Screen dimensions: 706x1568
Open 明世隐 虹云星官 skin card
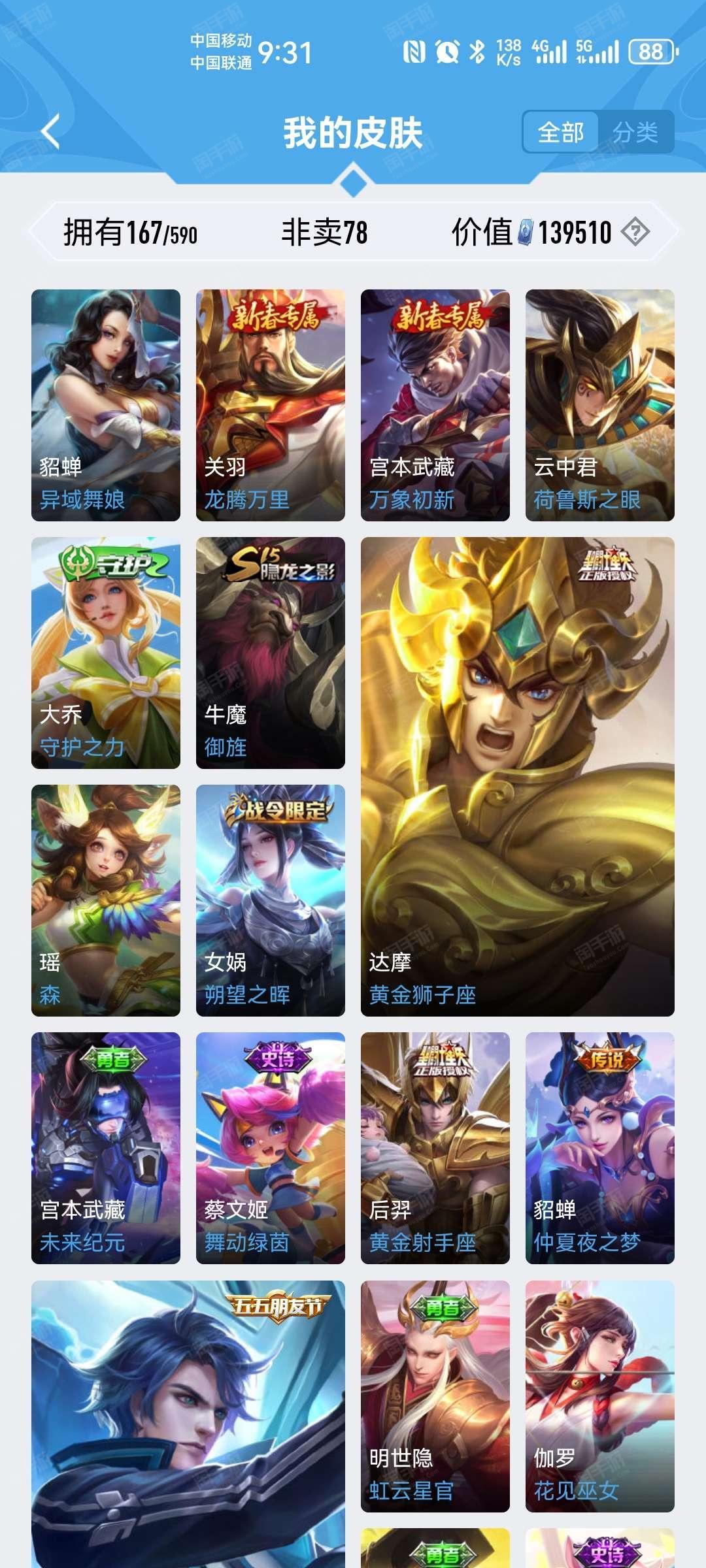(435, 1396)
